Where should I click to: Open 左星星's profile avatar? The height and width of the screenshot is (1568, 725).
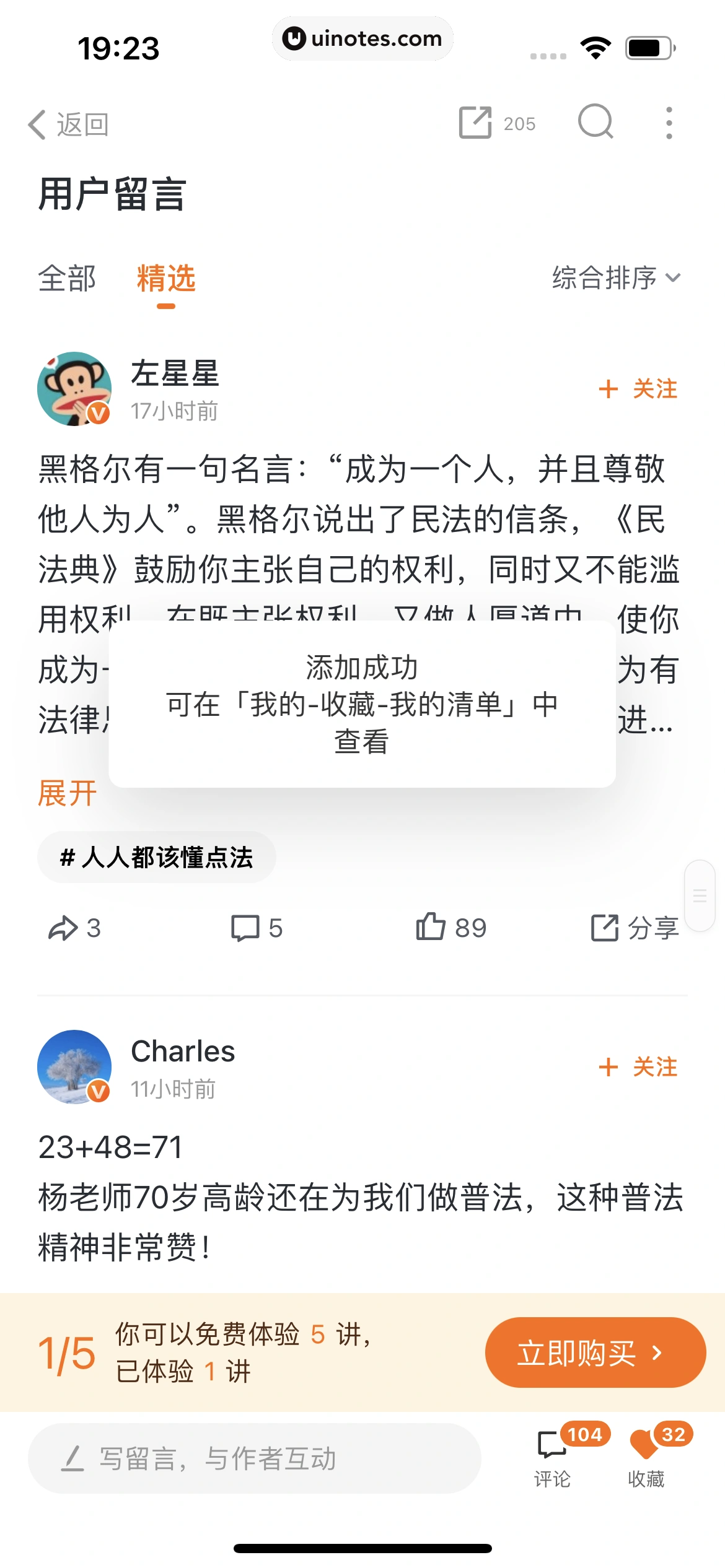[74, 389]
